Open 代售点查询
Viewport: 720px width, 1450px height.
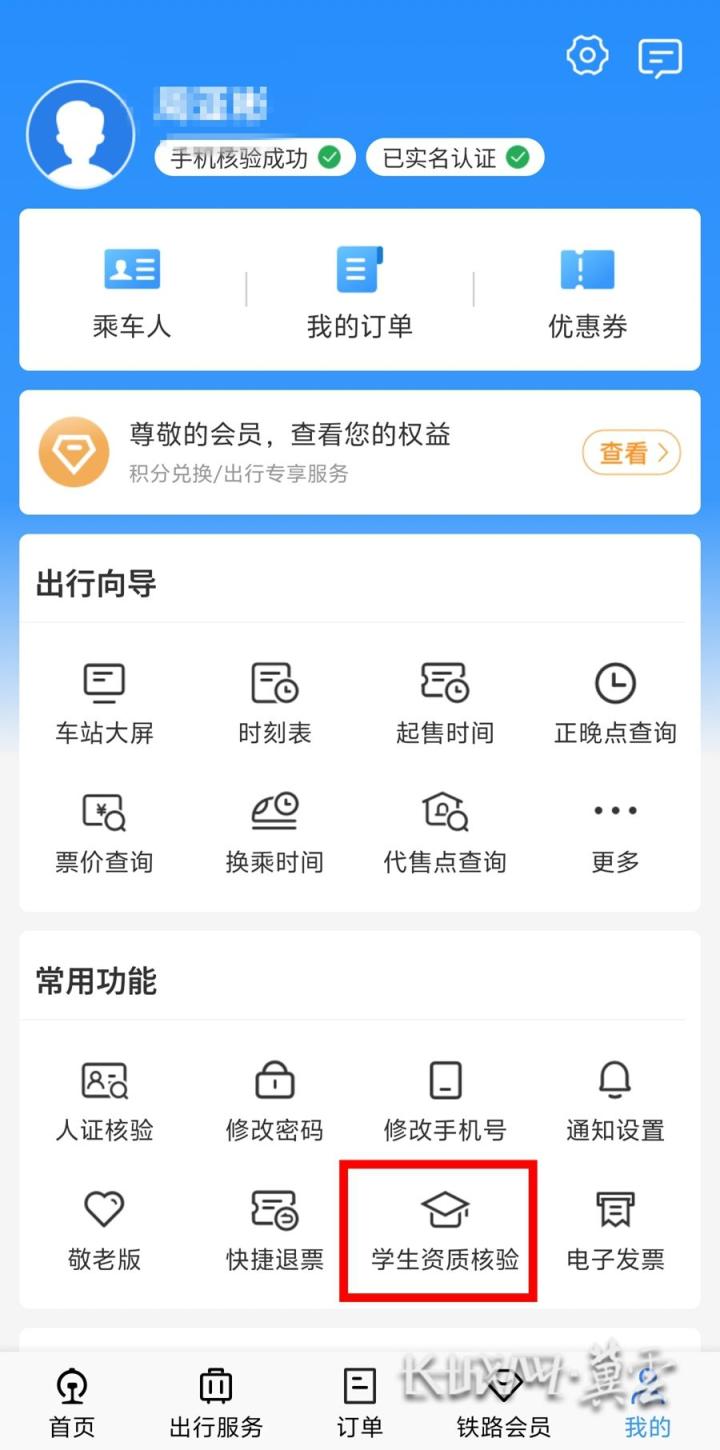tap(445, 833)
